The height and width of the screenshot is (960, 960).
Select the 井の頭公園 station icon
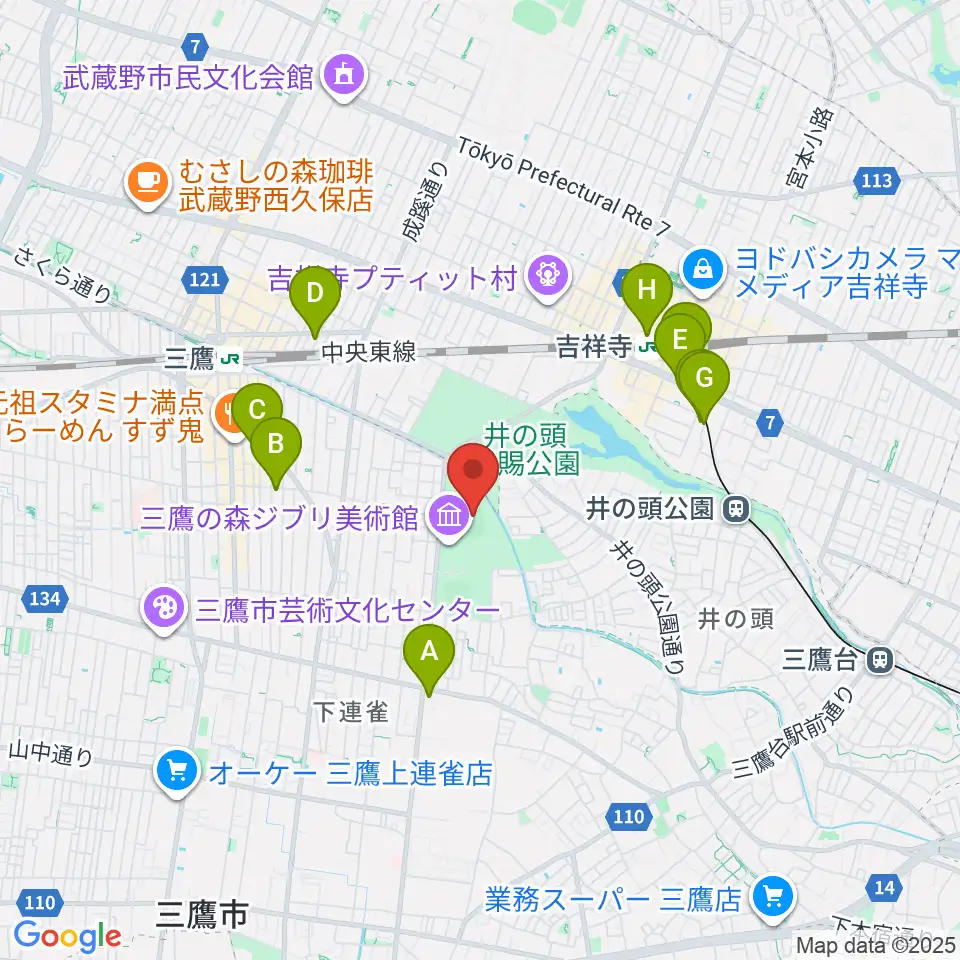pyautogui.click(x=737, y=509)
